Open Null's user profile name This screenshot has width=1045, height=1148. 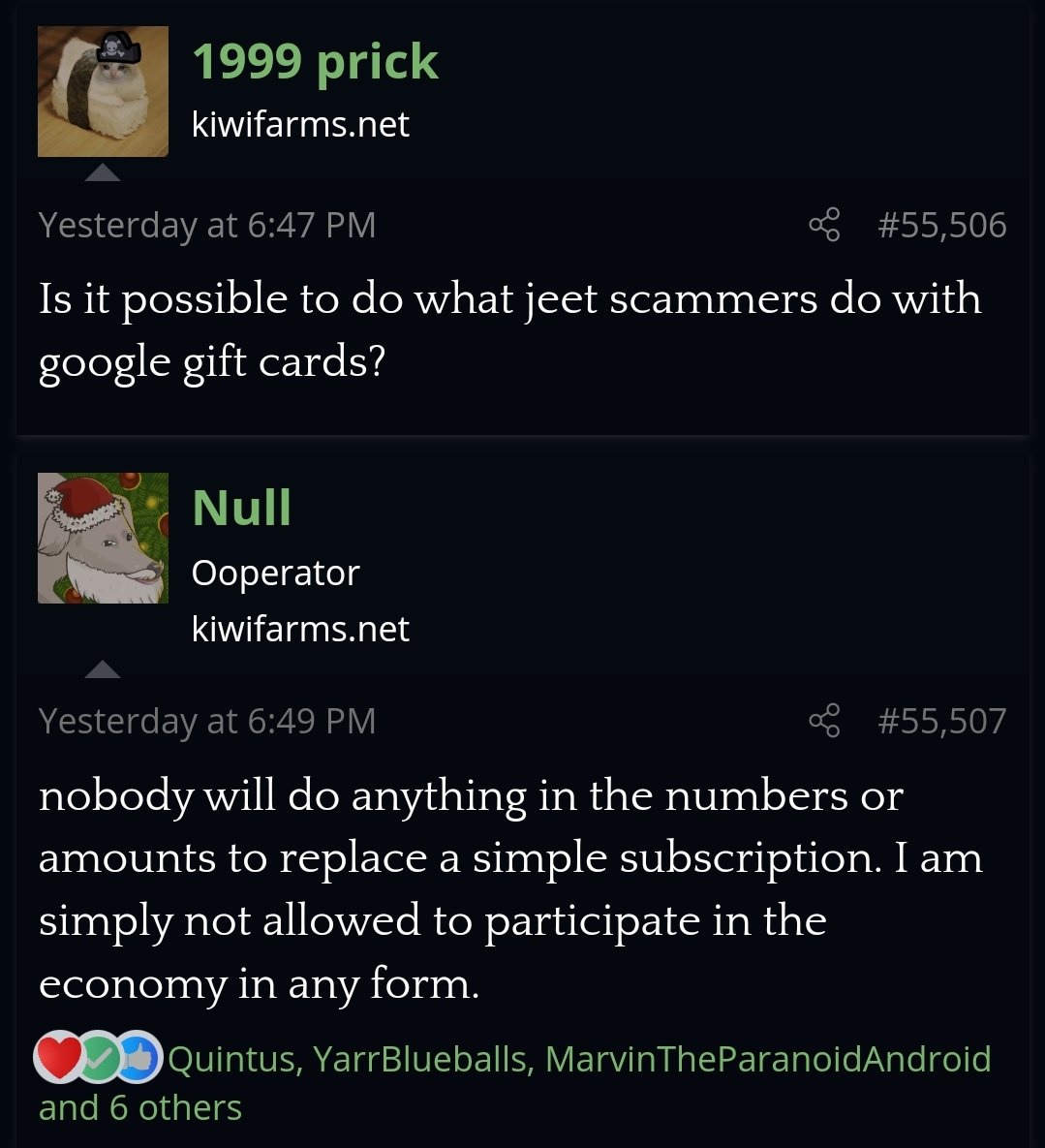point(241,508)
